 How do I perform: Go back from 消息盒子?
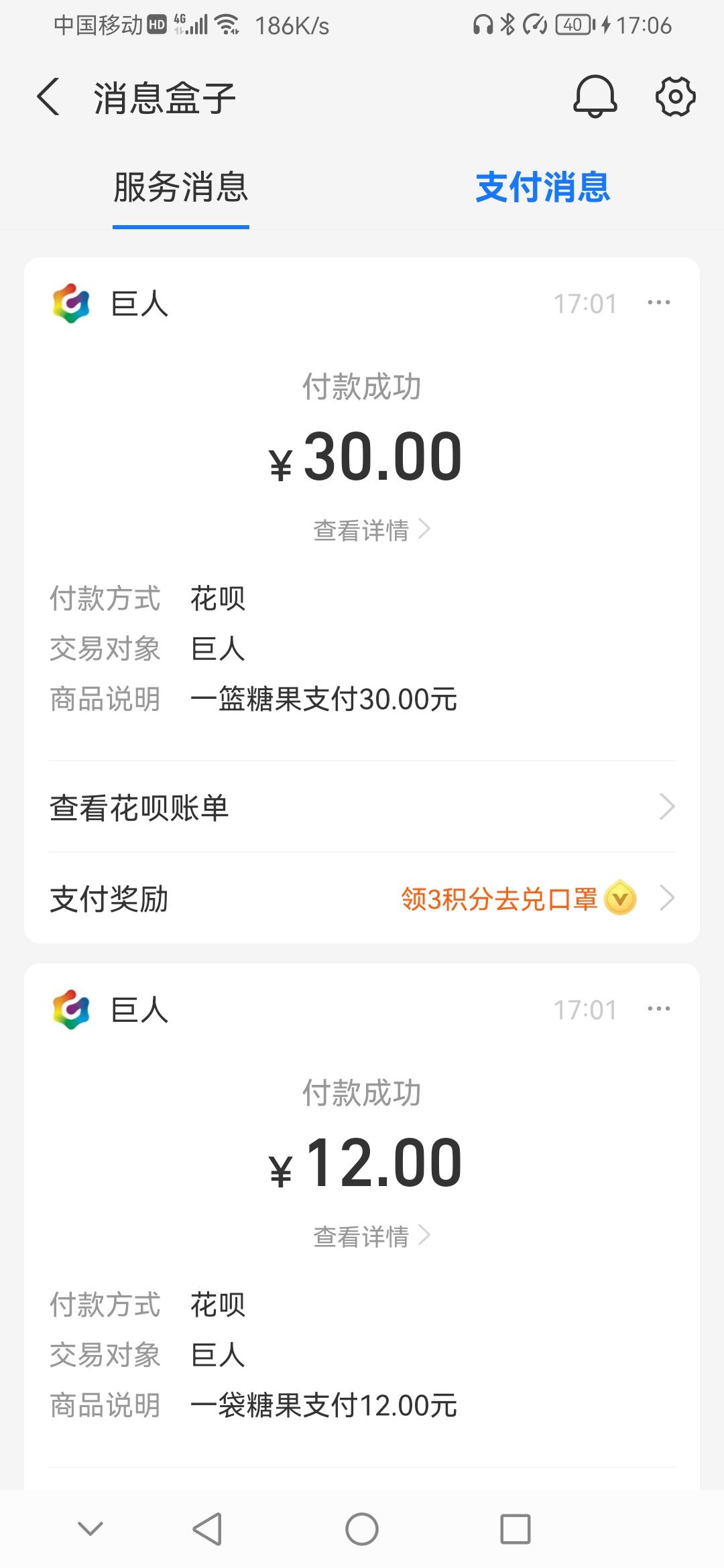click(48, 98)
